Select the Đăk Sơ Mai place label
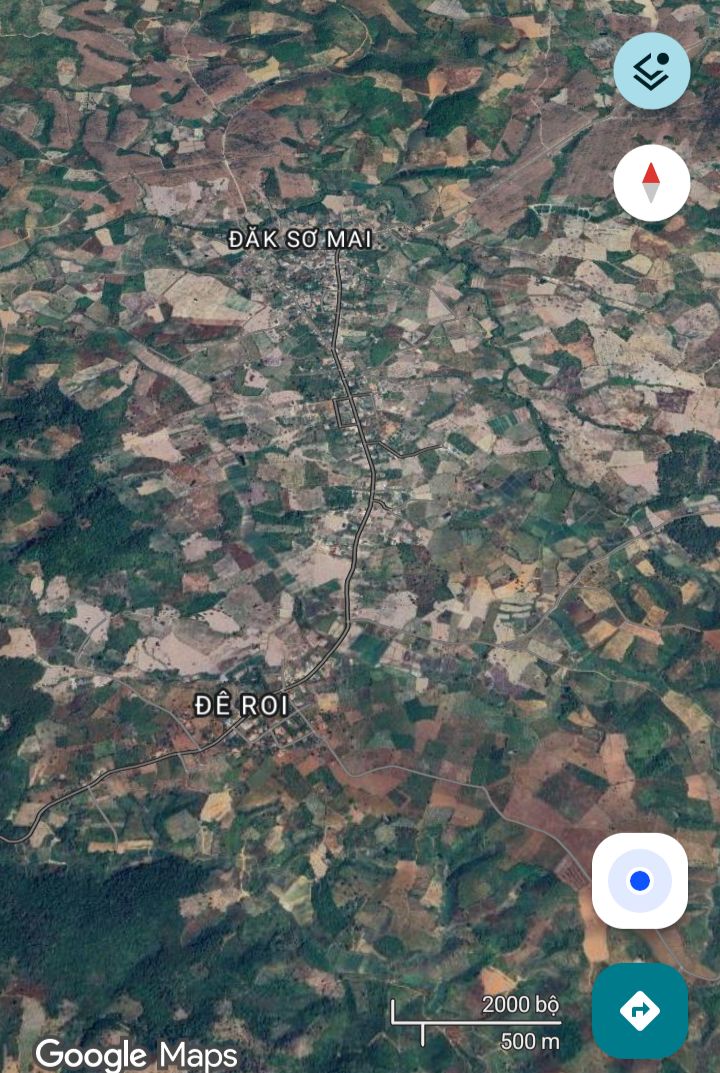The image size is (720, 1073). click(x=300, y=240)
